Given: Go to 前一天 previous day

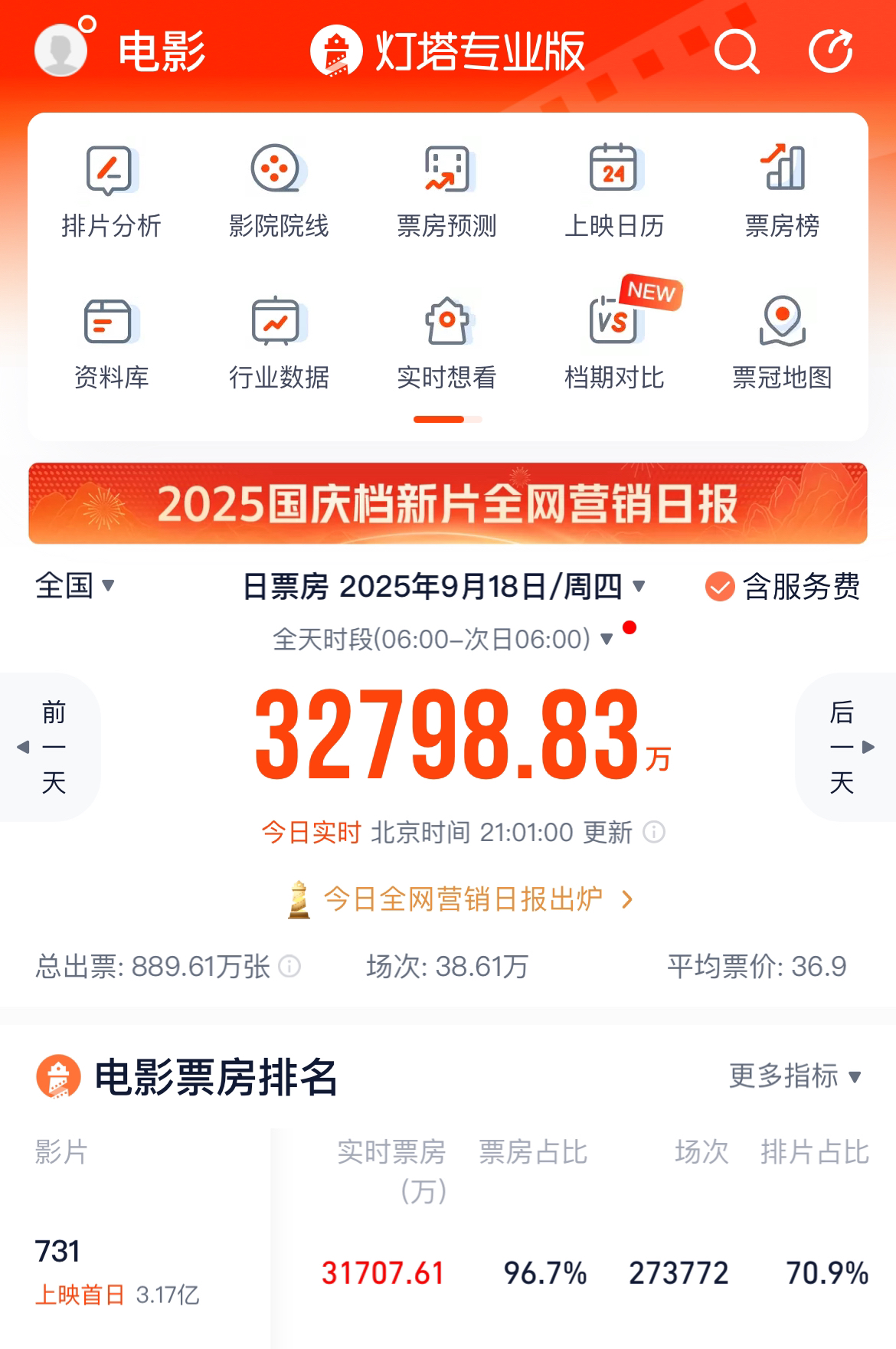Looking at the screenshot, I should (52, 747).
